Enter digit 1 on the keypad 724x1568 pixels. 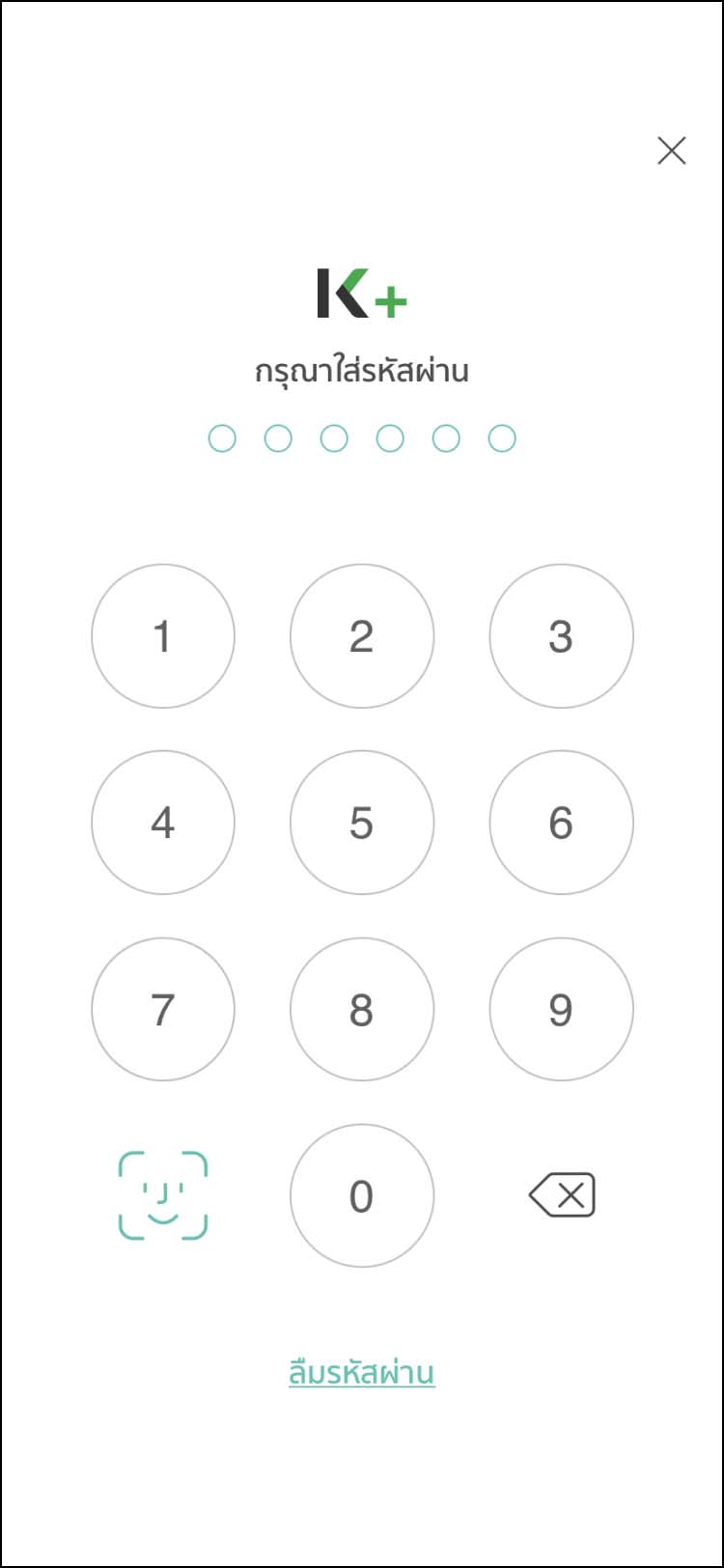(x=163, y=636)
